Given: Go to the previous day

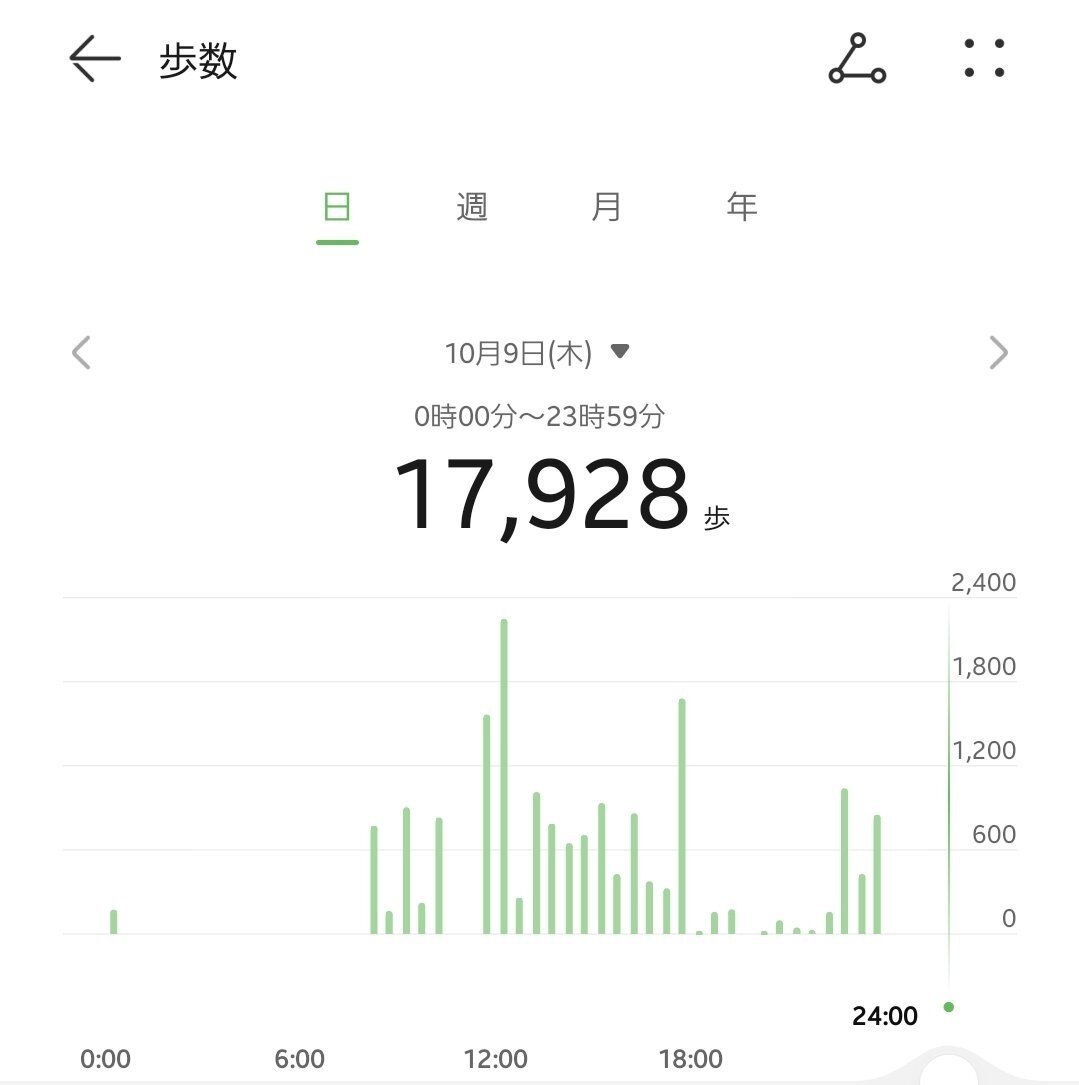Looking at the screenshot, I should 82,353.
